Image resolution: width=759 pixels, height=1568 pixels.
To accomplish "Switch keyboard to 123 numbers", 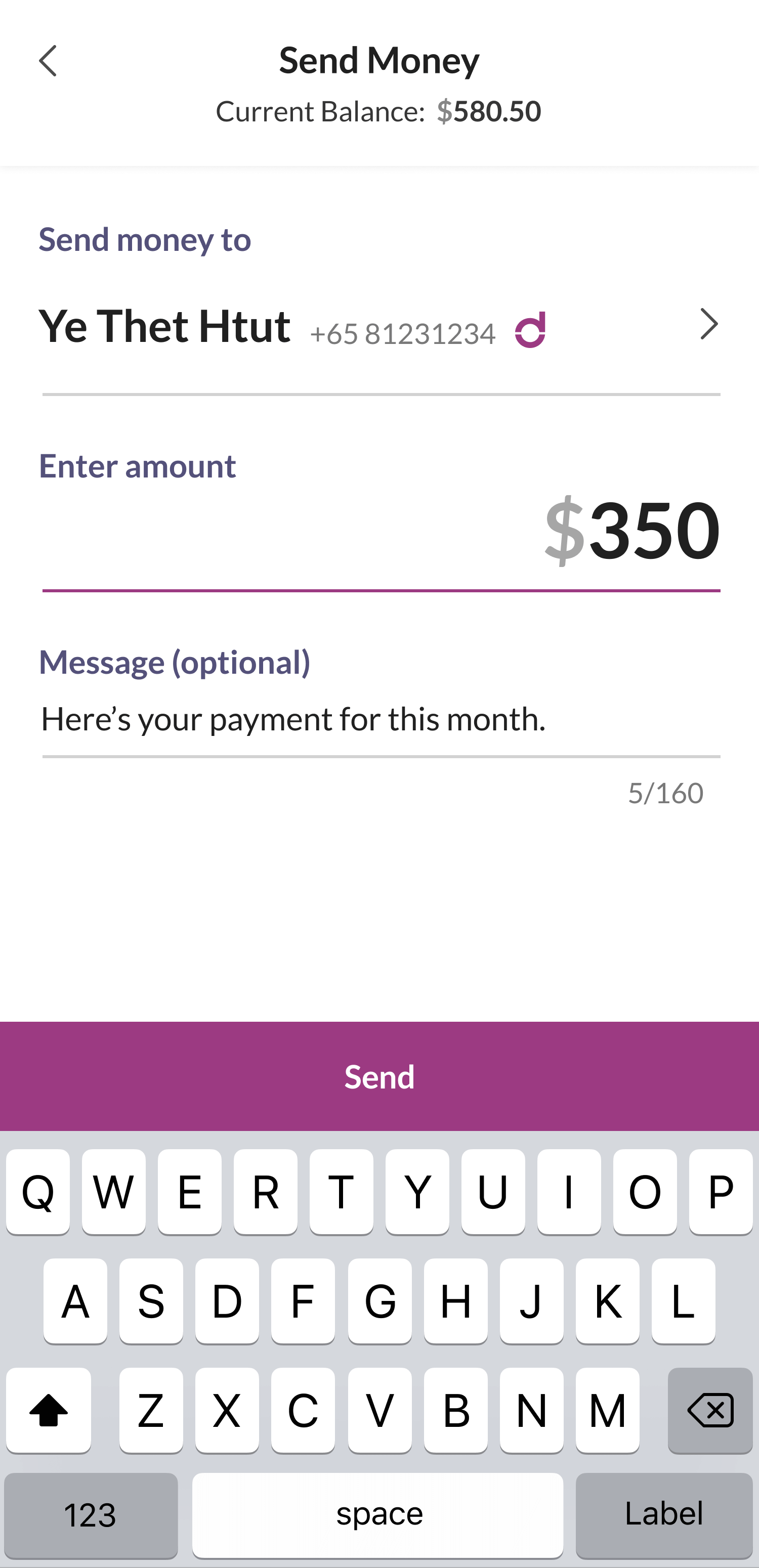I will click(91, 1514).
